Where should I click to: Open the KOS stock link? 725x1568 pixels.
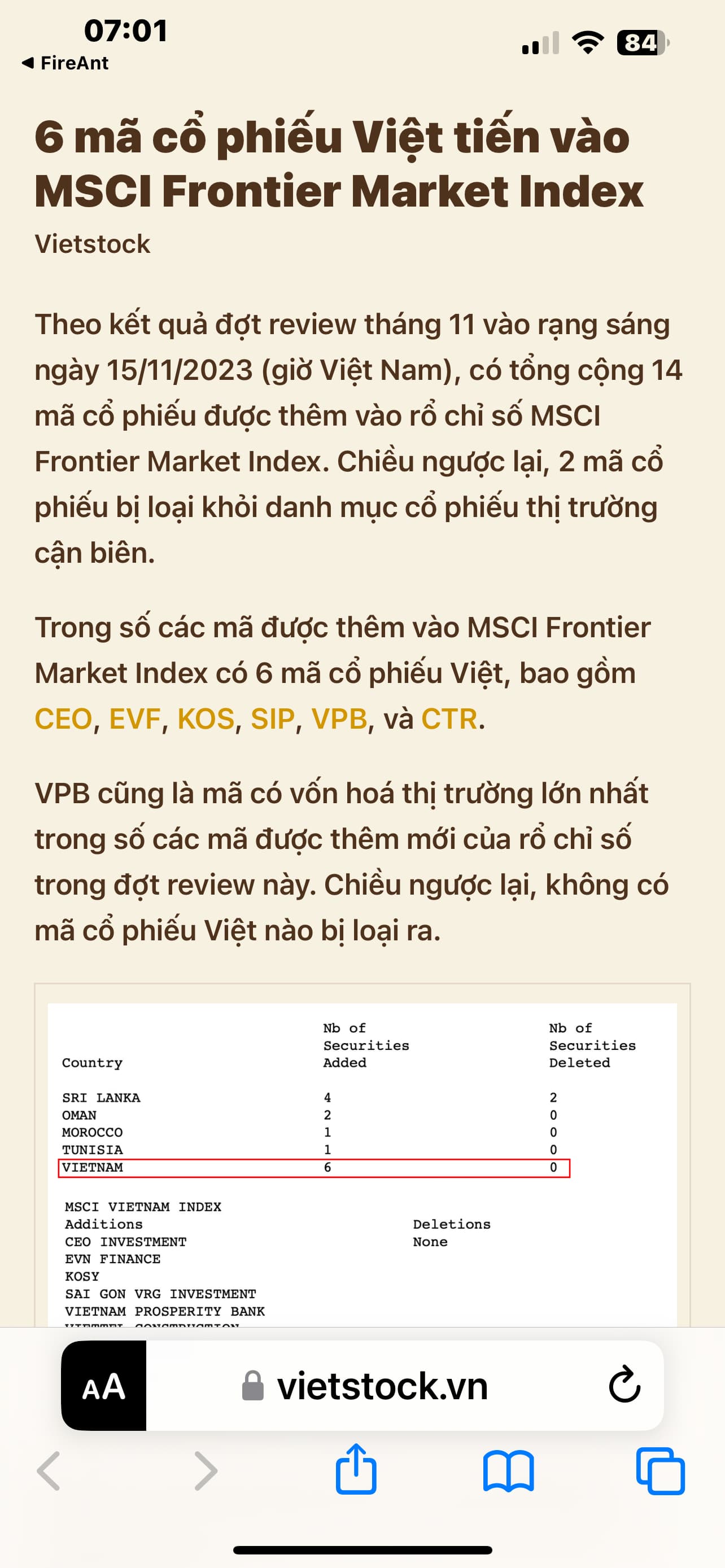tap(205, 719)
